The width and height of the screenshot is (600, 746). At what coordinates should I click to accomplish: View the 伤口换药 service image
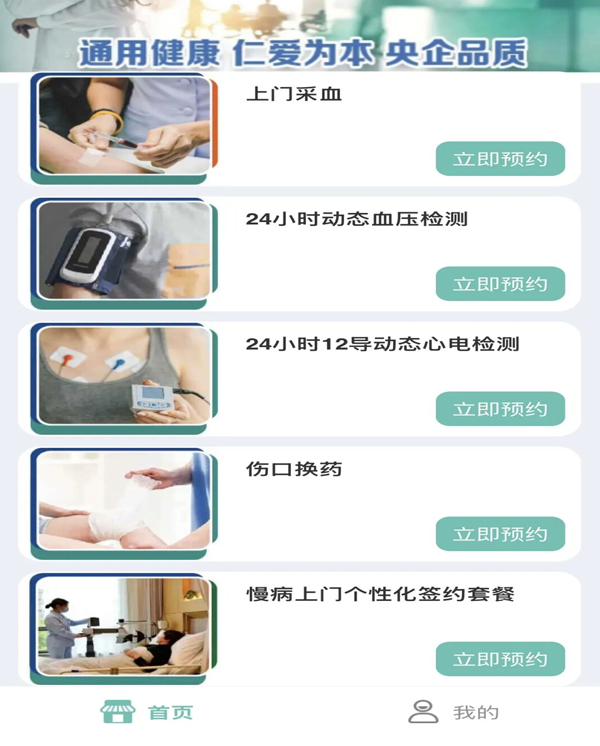point(124,501)
